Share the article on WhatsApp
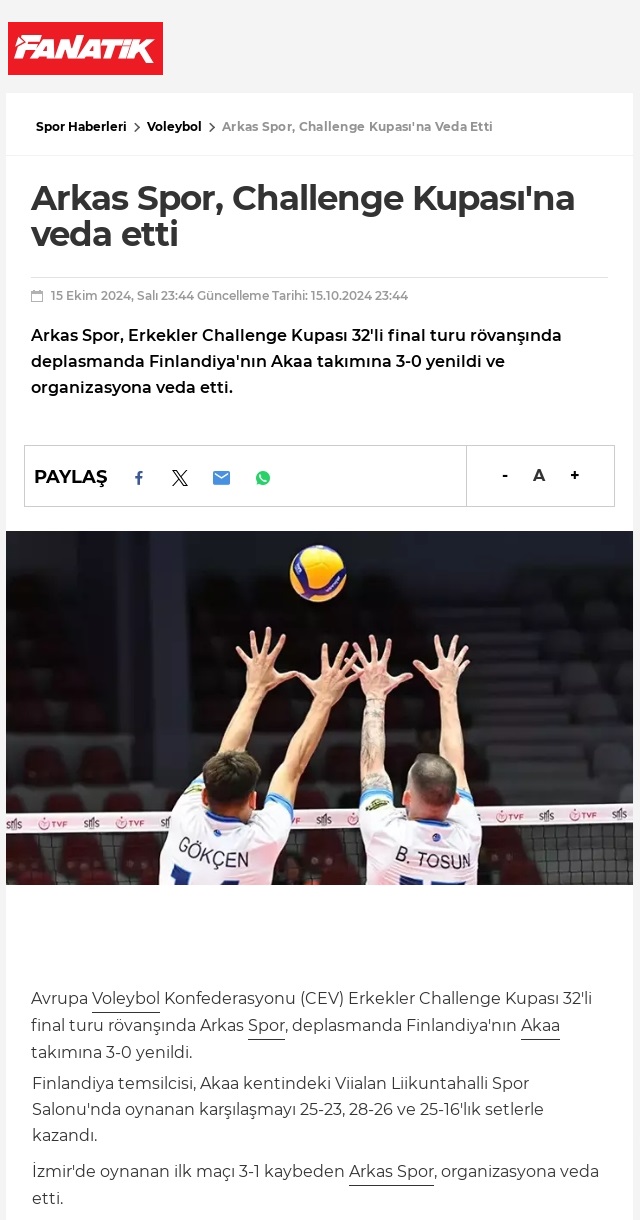 click(x=263, y=478)
